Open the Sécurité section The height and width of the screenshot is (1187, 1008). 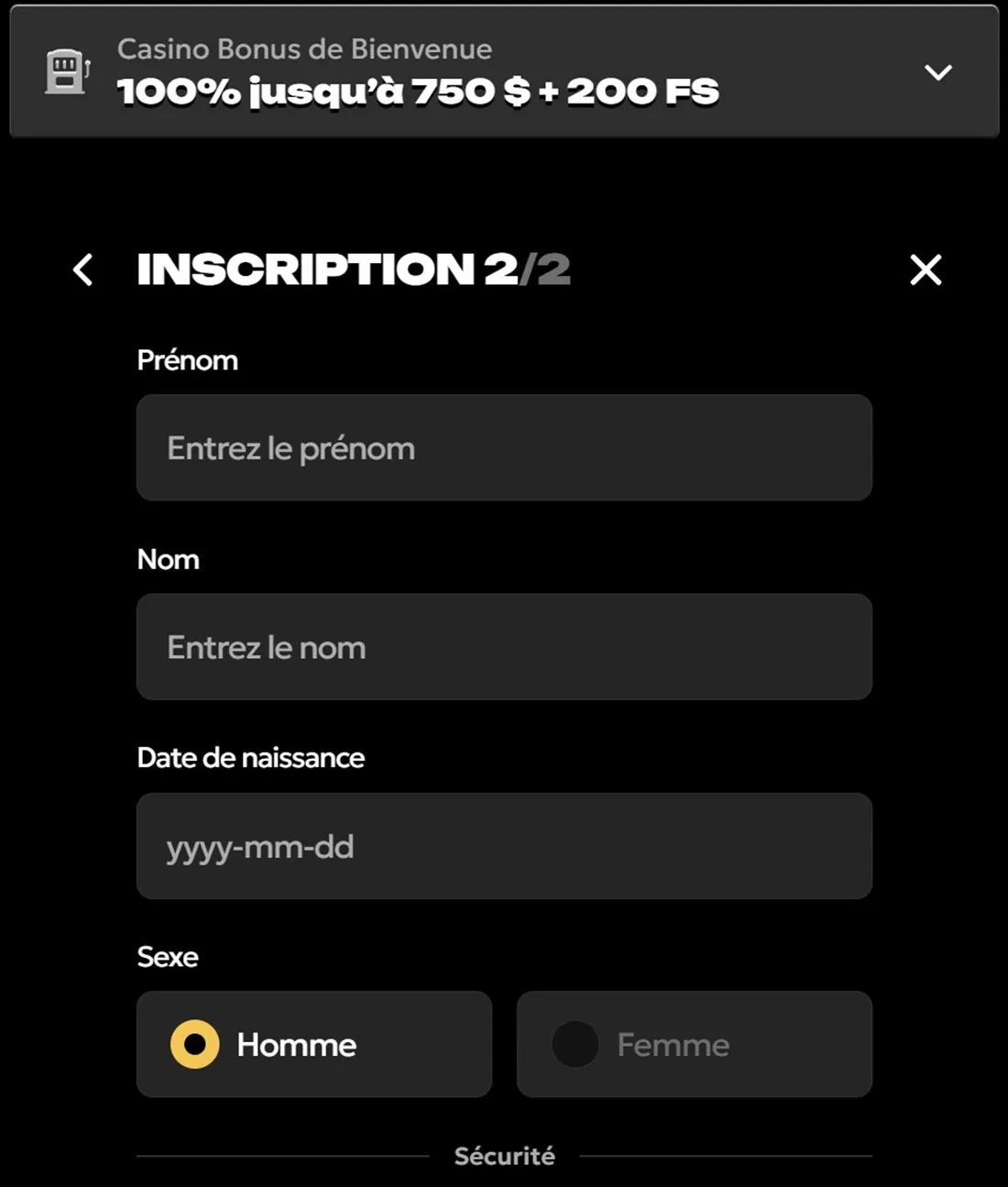[x=504, y=1156]
